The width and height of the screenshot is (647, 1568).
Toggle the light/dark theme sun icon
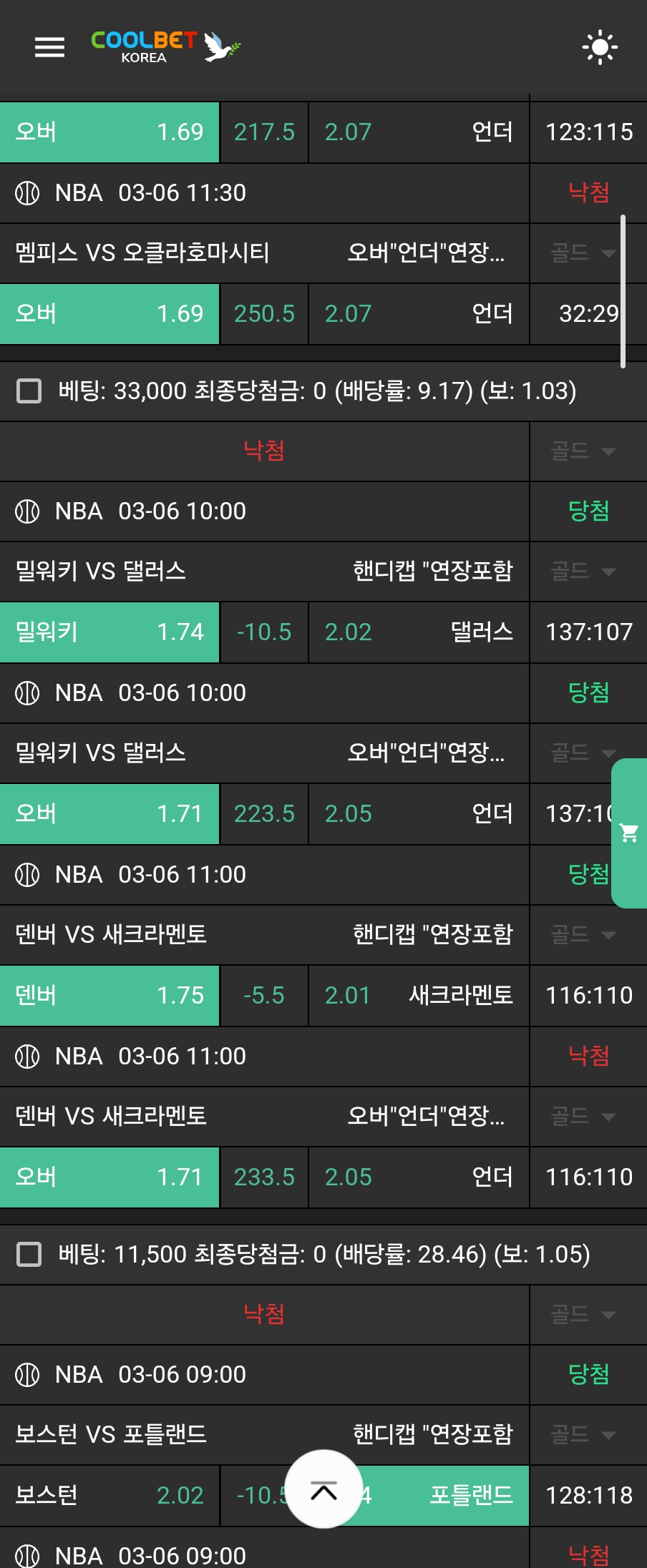coord(600,48)
